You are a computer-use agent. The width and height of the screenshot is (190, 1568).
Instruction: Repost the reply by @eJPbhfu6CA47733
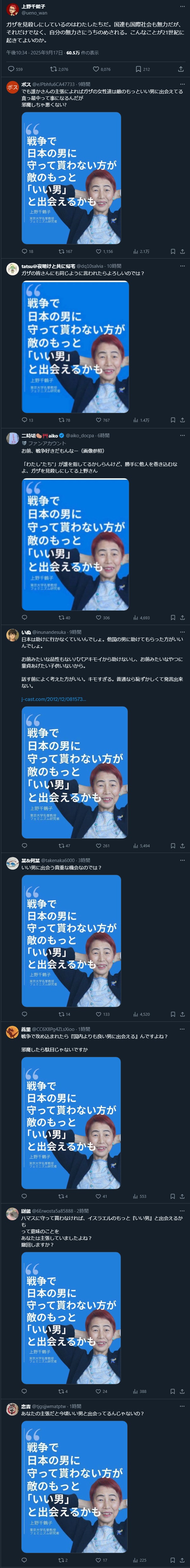pos(61,251)
